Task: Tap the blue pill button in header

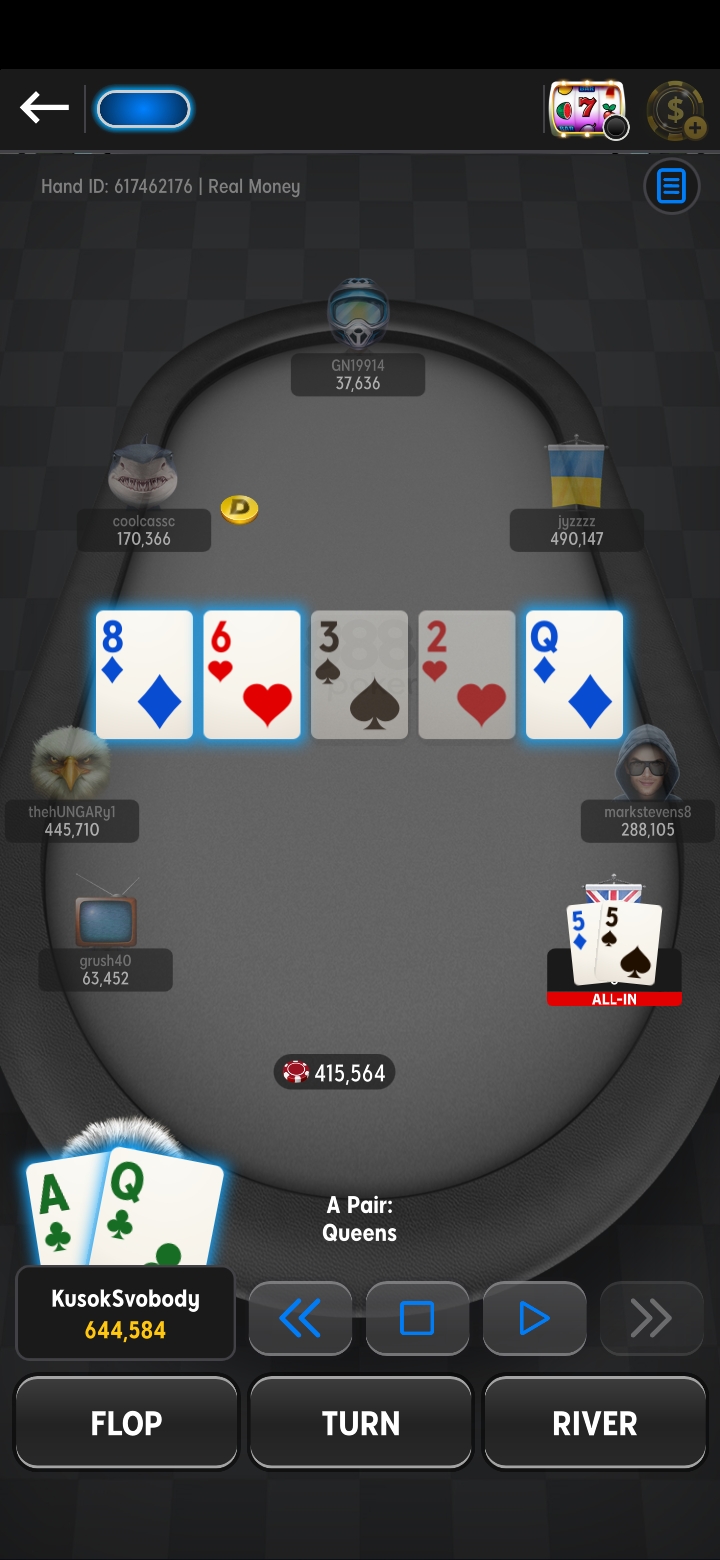Action: click(143, 109)
